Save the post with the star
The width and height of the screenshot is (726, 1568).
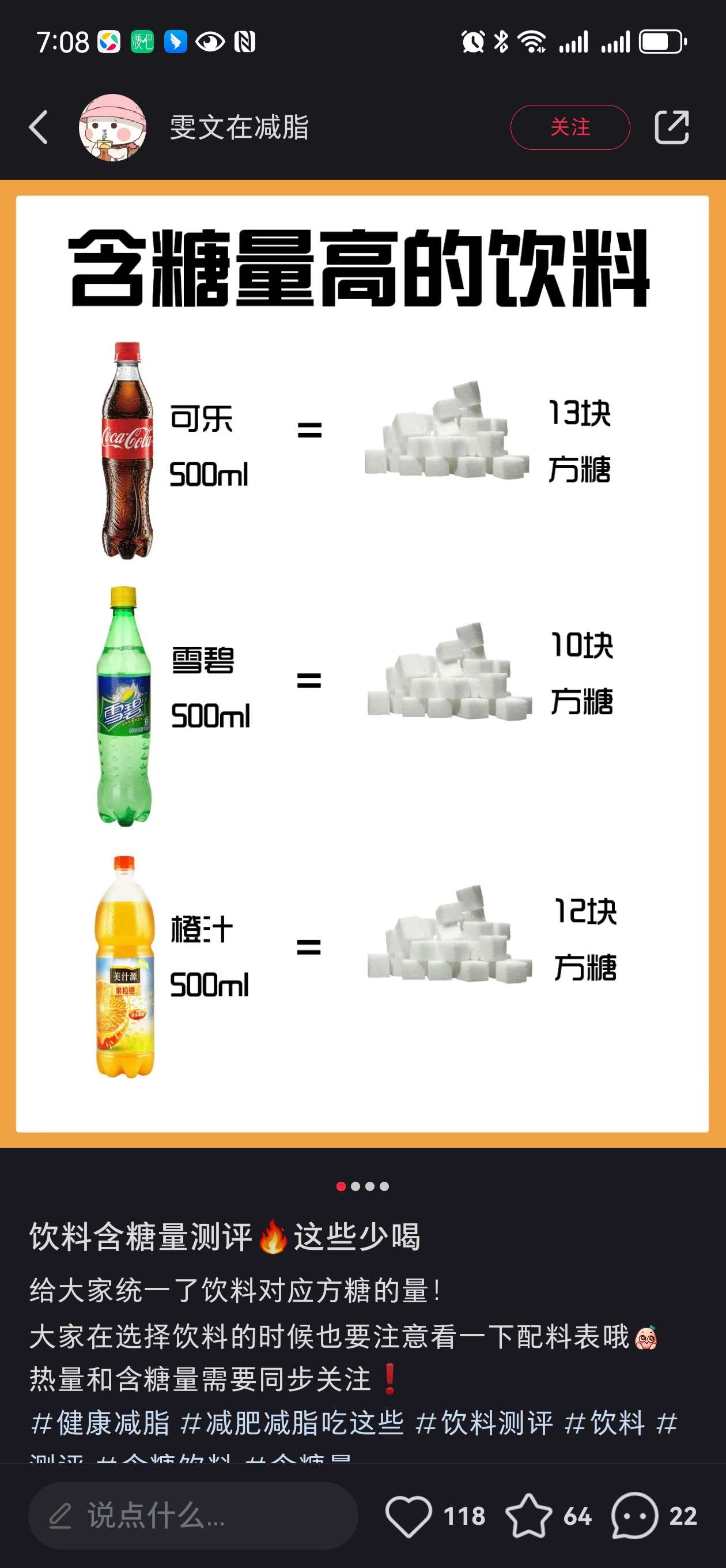pos(528,1515)
